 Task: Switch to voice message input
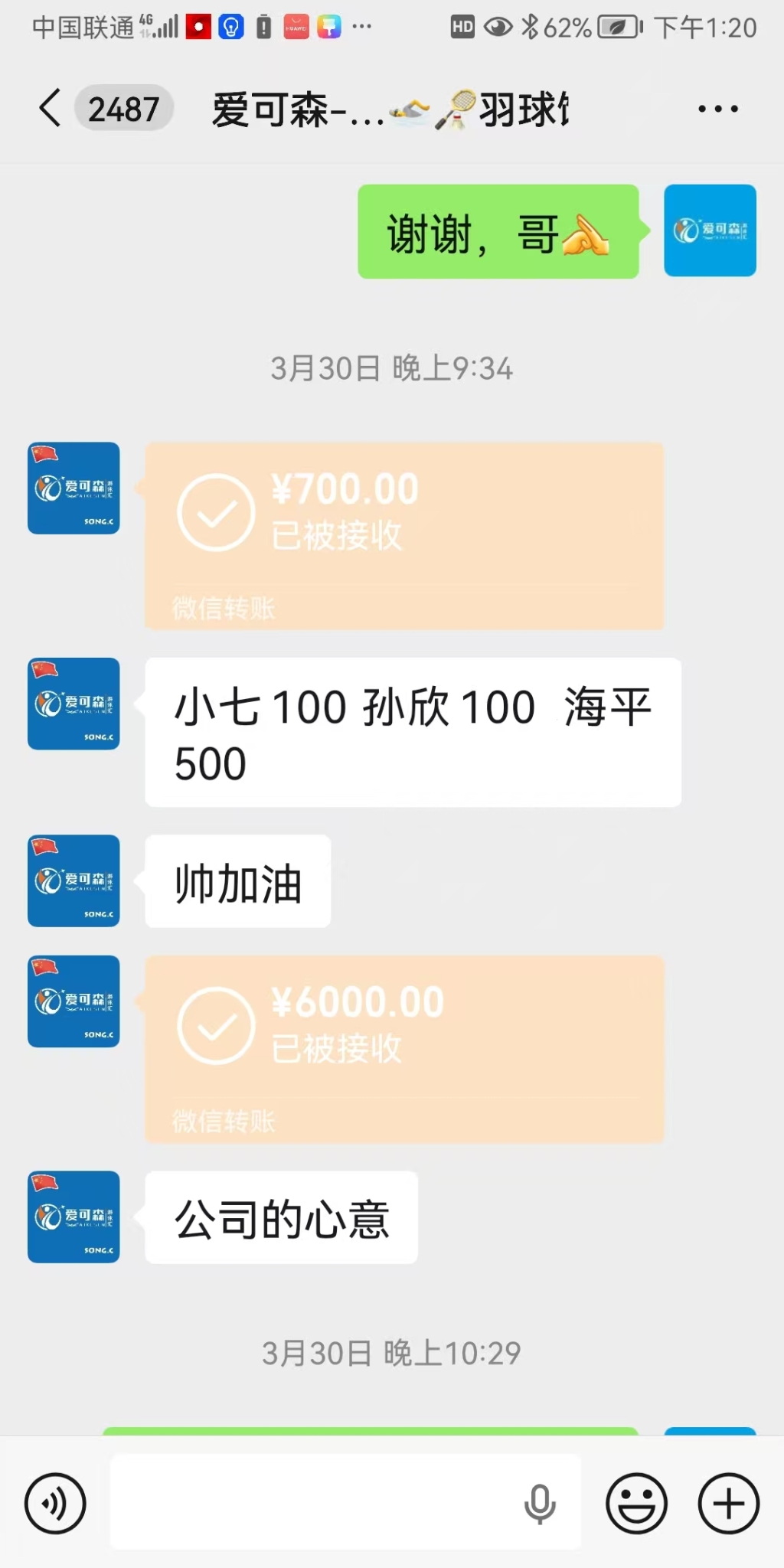tap(55, 1503)
